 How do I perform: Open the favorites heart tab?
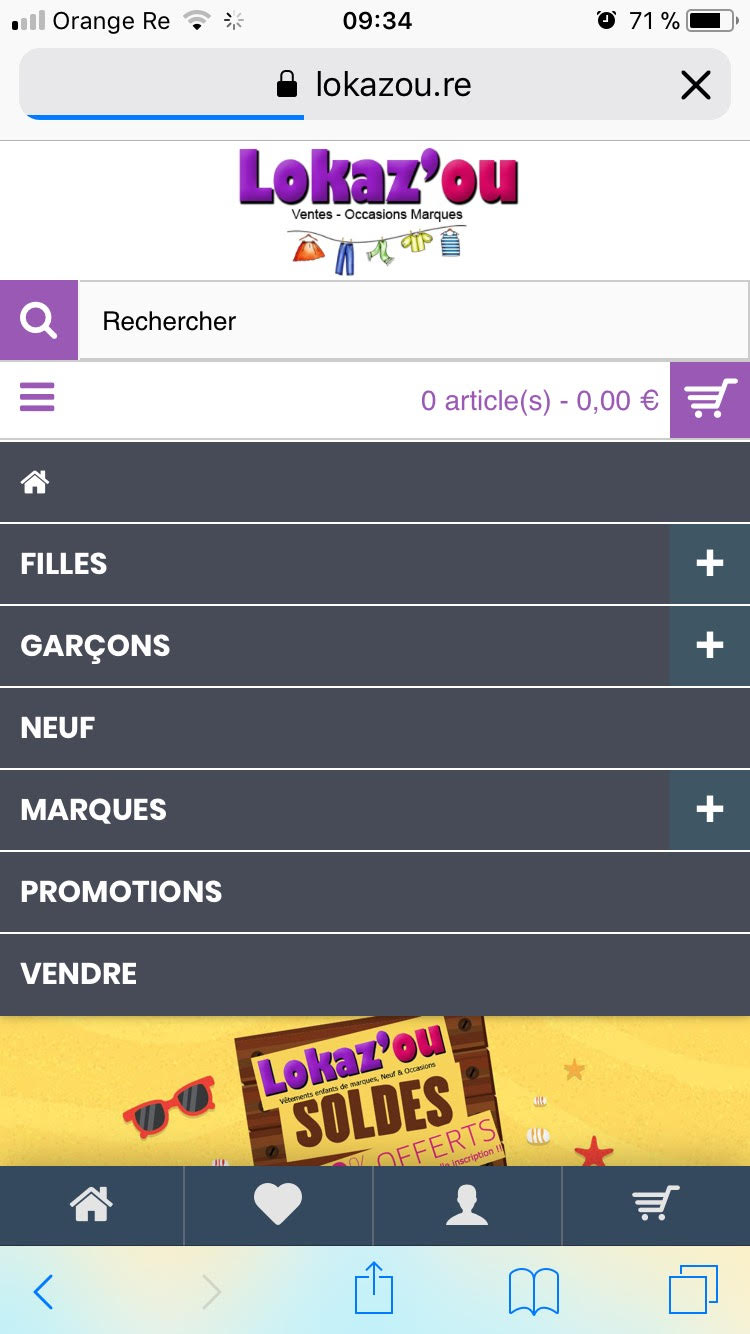(x=278, y=1206)
